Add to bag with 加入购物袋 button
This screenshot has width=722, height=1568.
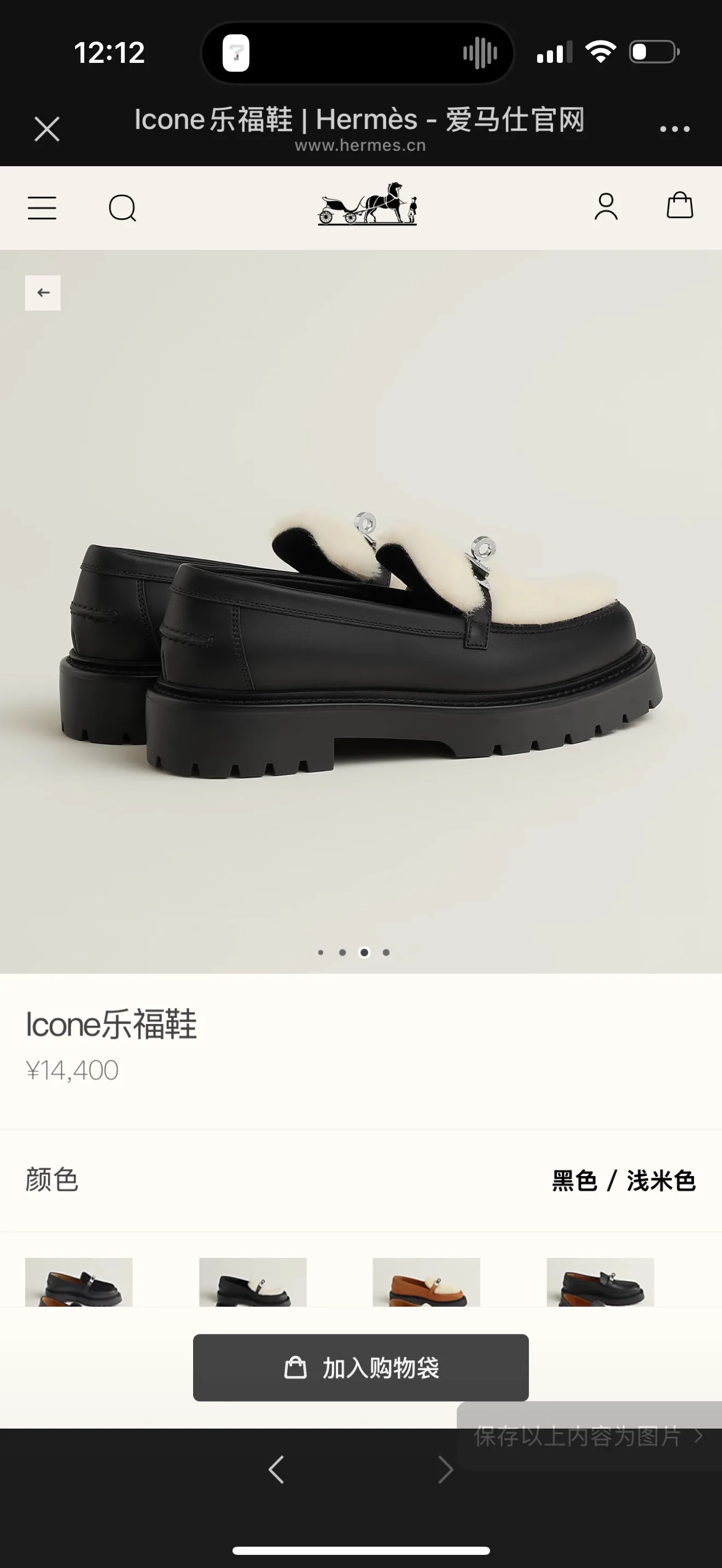[x=361, y=1368]
